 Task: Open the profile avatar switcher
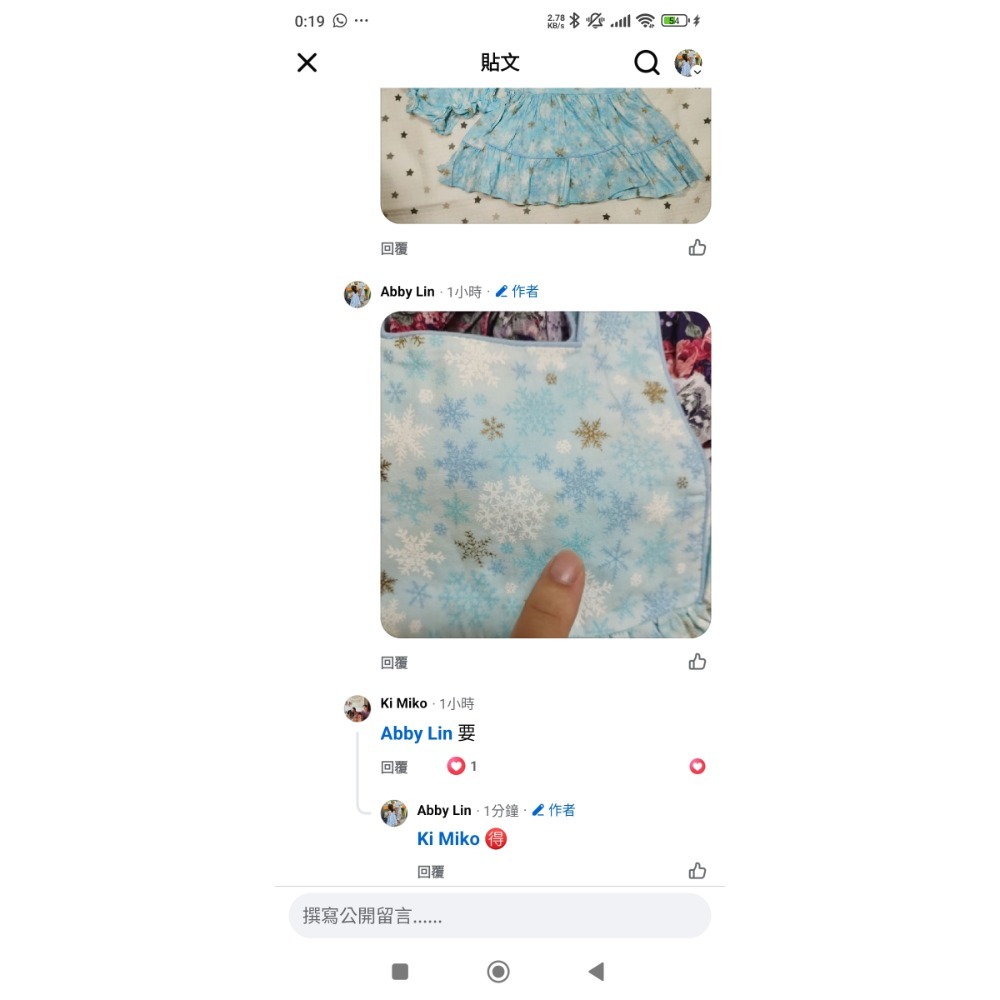688,63
